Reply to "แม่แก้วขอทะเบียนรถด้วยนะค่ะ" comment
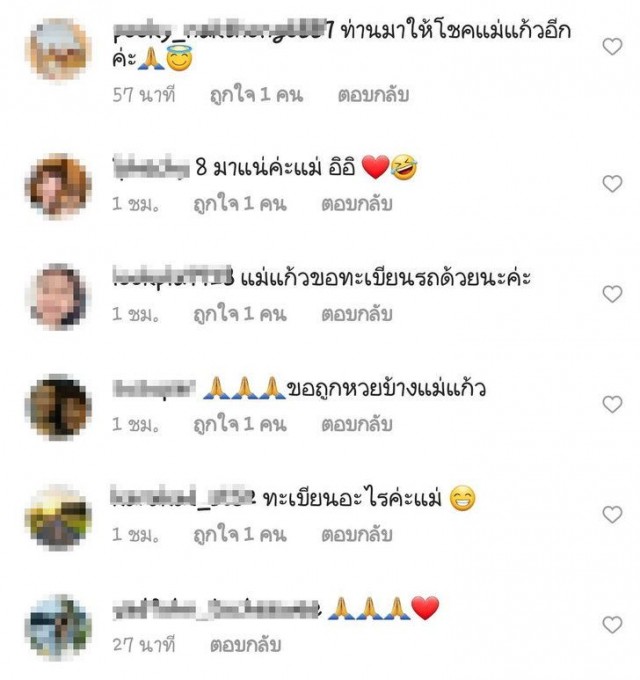The height and width of the screenshot is (680, 640). click(356, 314)
